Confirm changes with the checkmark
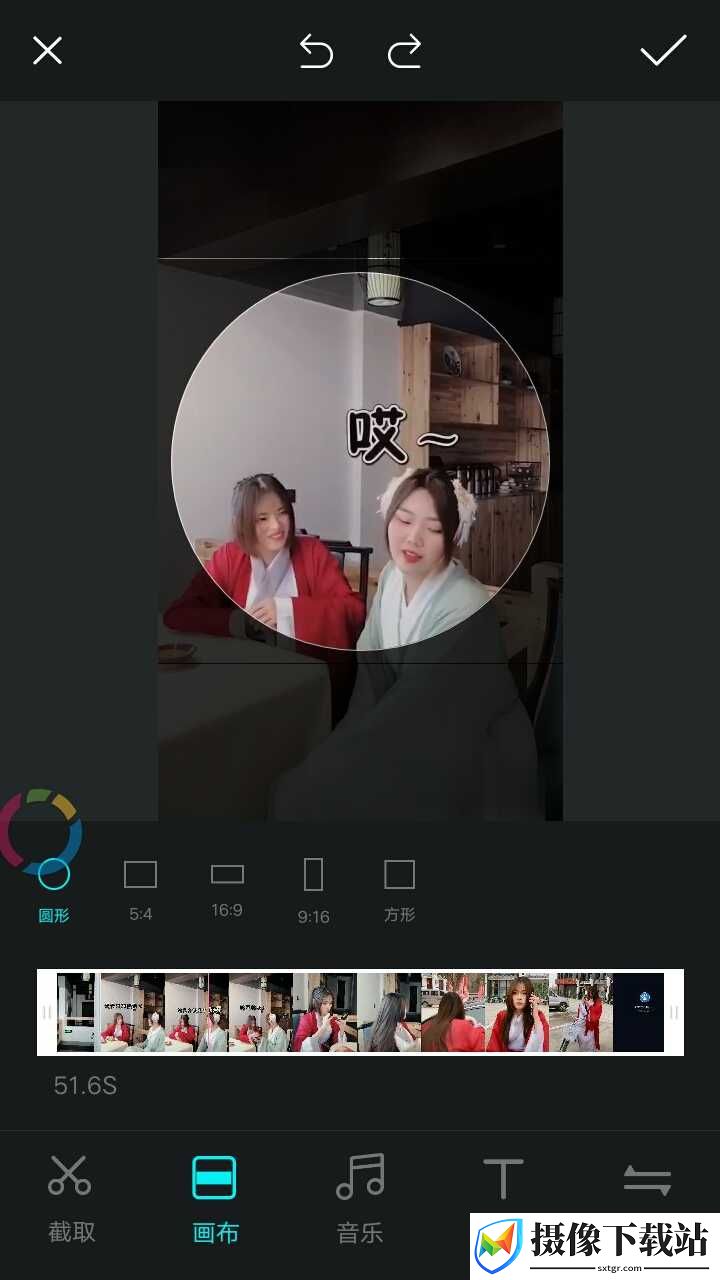Viewport: 720px width, 1280px height. (x=663, y=50)
